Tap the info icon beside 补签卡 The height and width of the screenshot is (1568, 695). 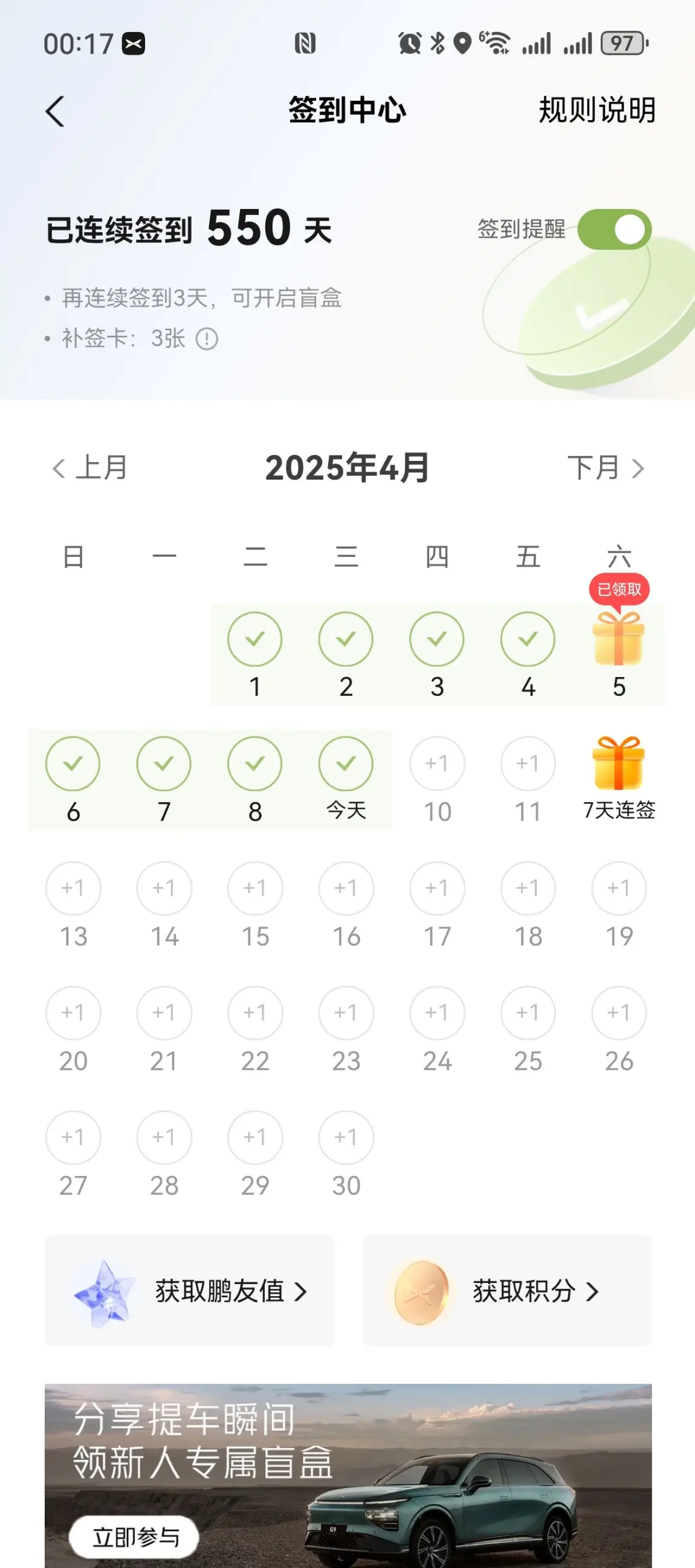207,338
